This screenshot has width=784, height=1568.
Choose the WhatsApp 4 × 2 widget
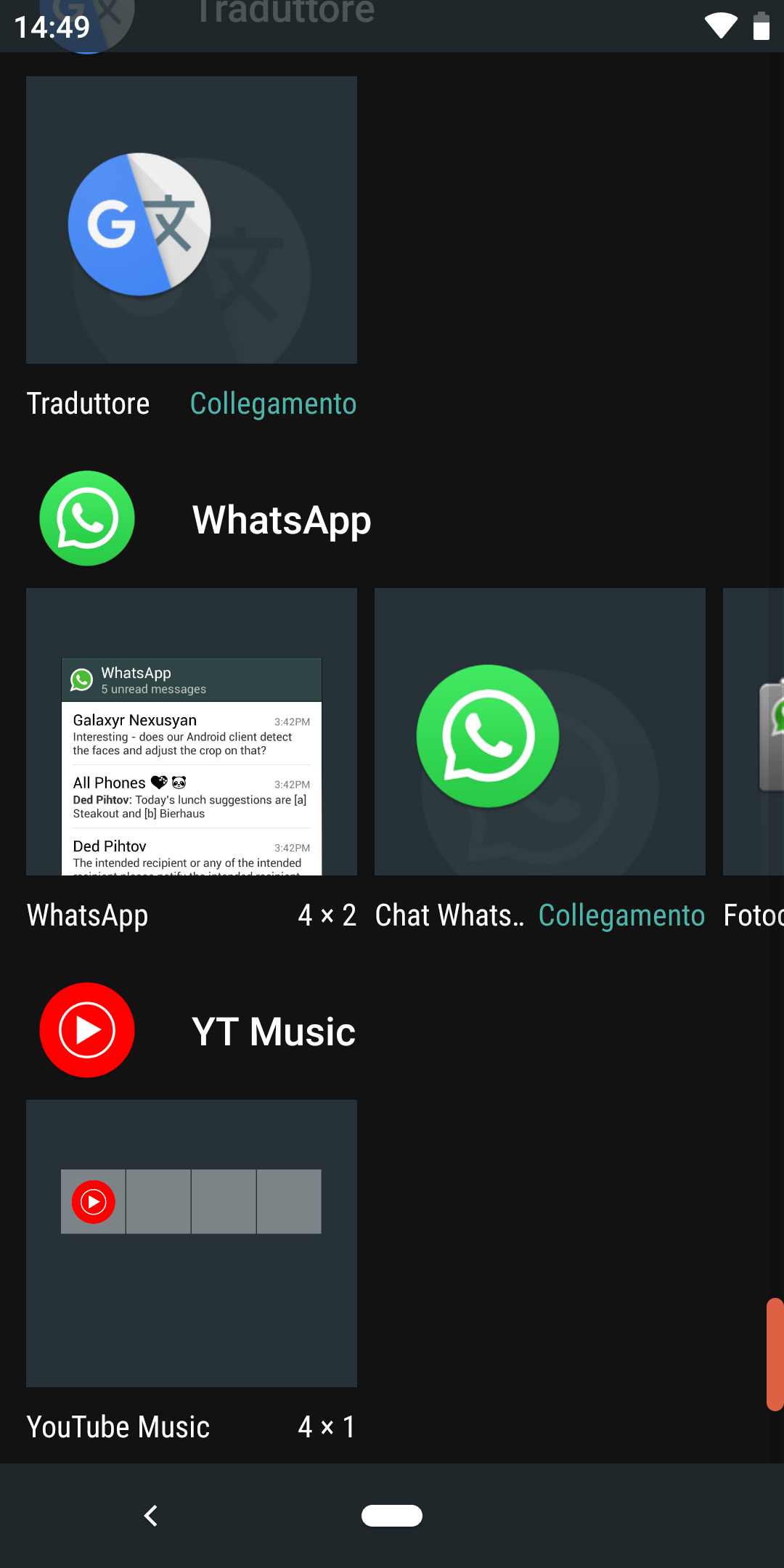(192, 732)
